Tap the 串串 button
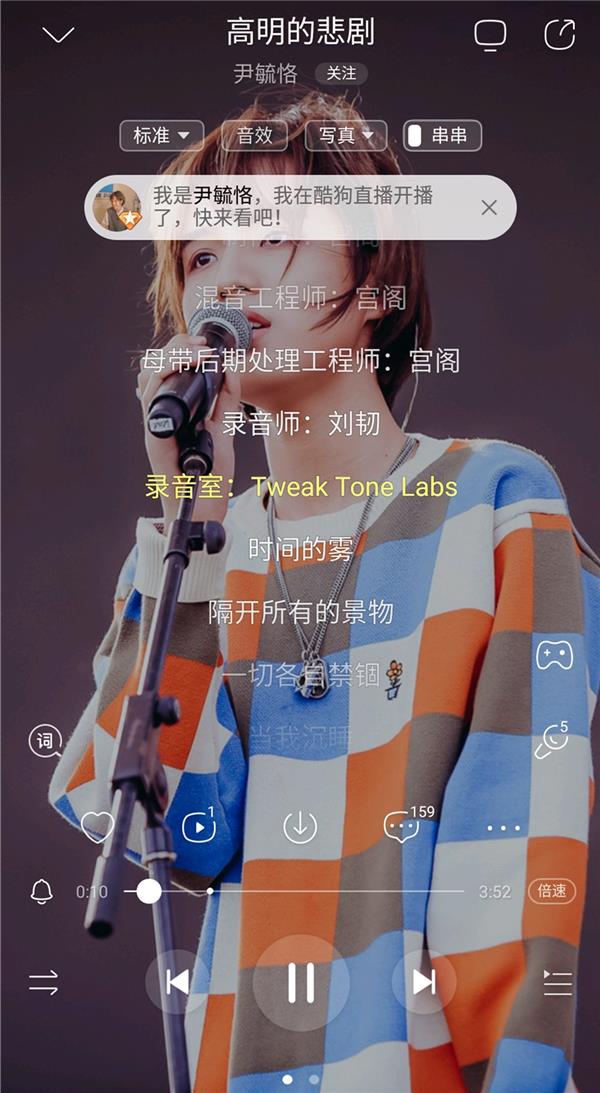 point(442,136)
